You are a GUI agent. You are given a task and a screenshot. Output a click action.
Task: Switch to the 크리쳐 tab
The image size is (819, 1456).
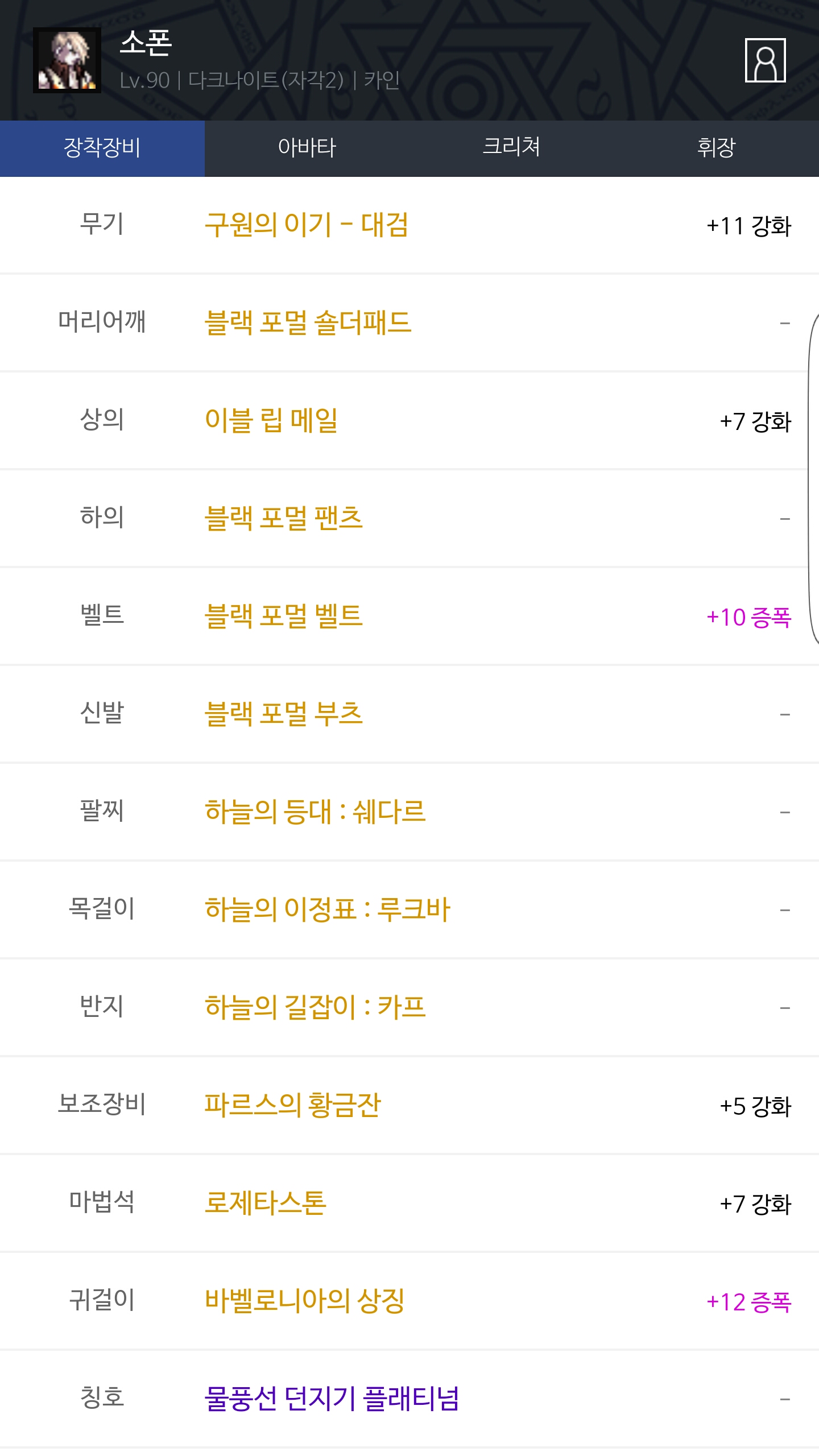tap(511, 148)
